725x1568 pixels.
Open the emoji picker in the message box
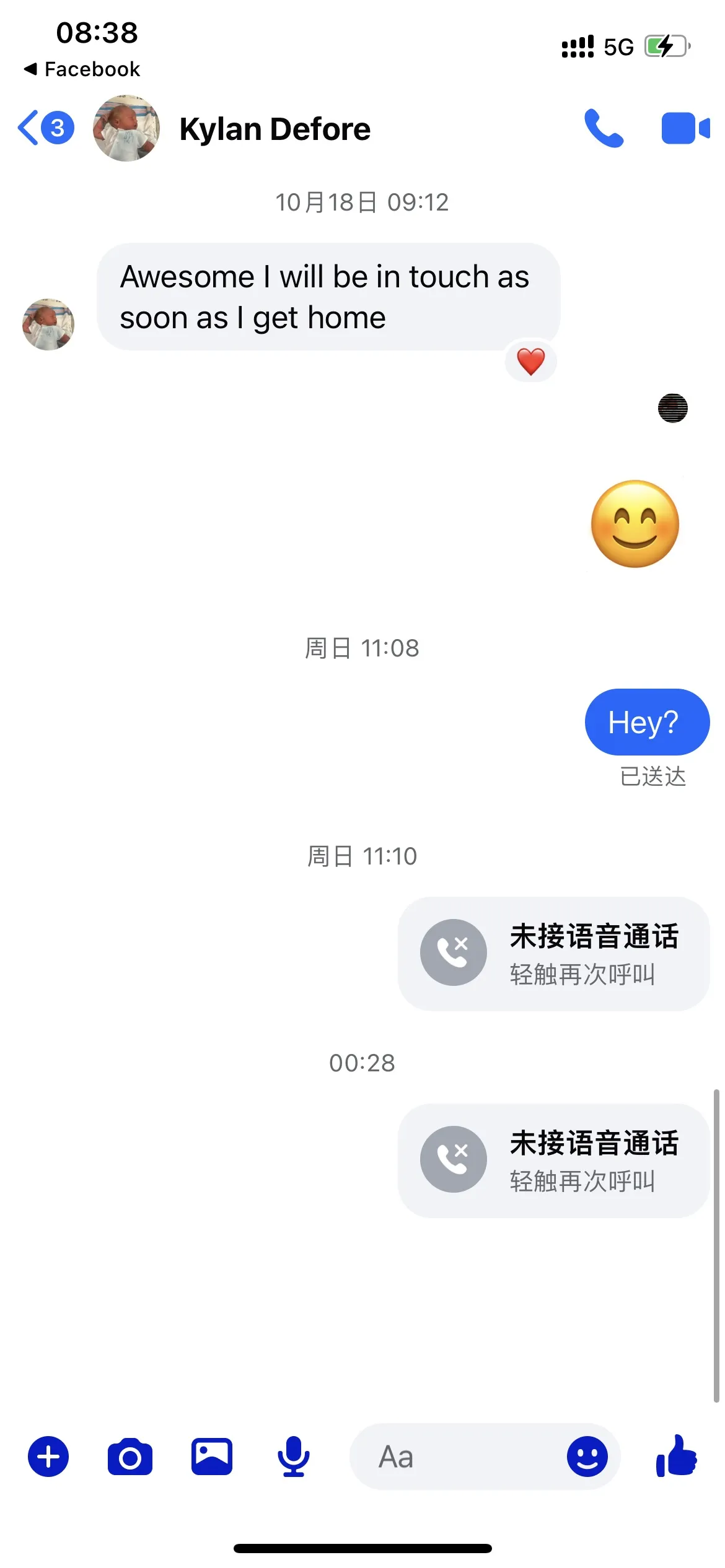(587, 1457)
